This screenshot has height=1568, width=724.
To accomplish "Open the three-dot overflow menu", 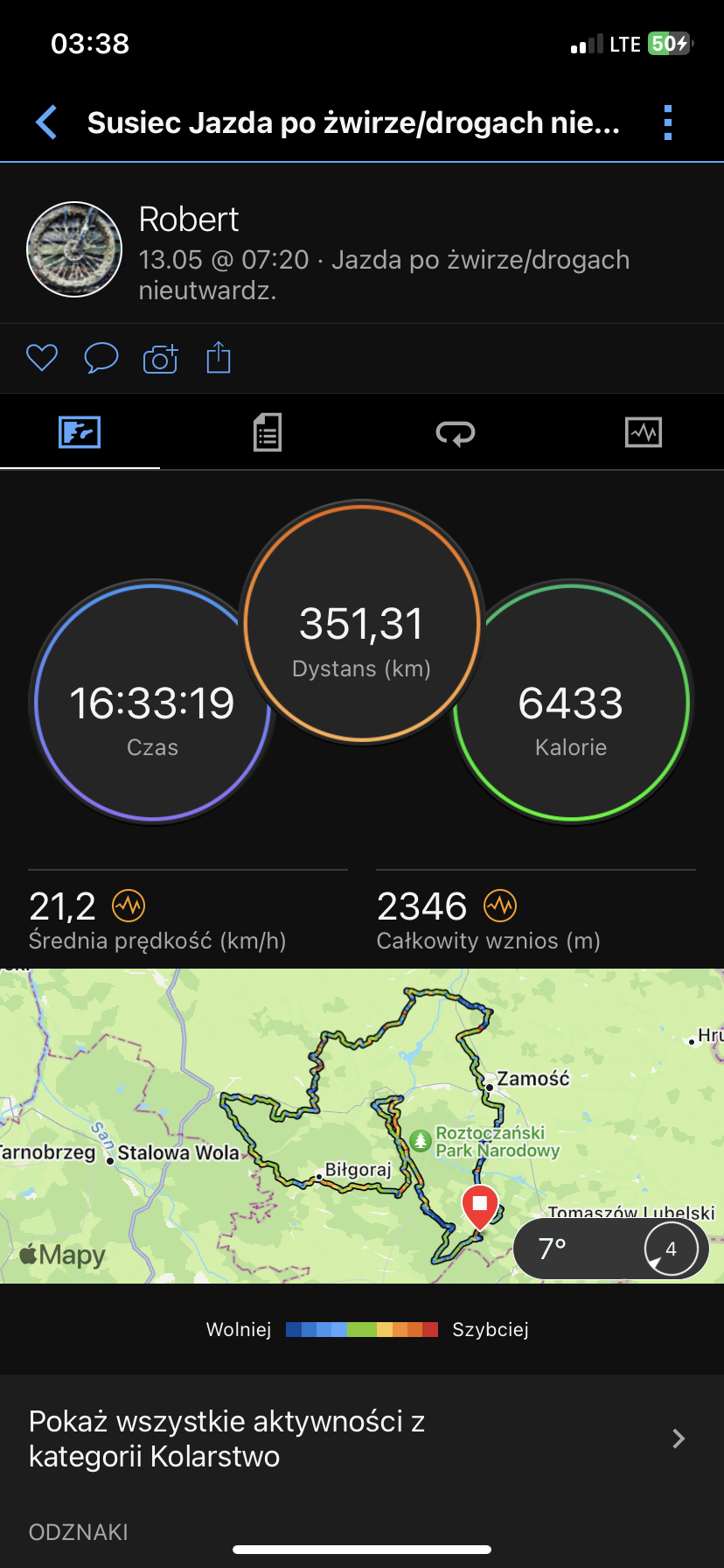I will pos(668,122).
